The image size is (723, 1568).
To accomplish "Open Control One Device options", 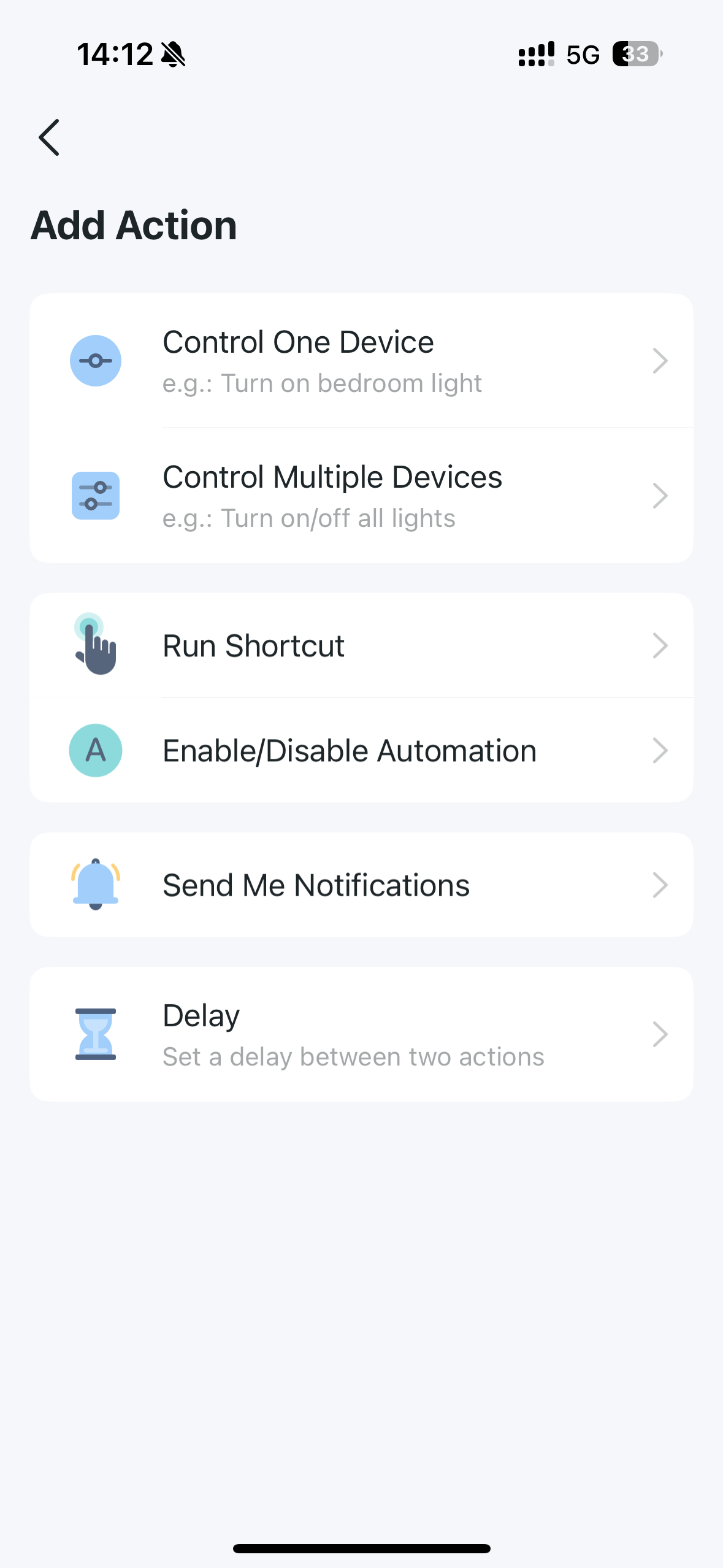I will coord(361,361).
